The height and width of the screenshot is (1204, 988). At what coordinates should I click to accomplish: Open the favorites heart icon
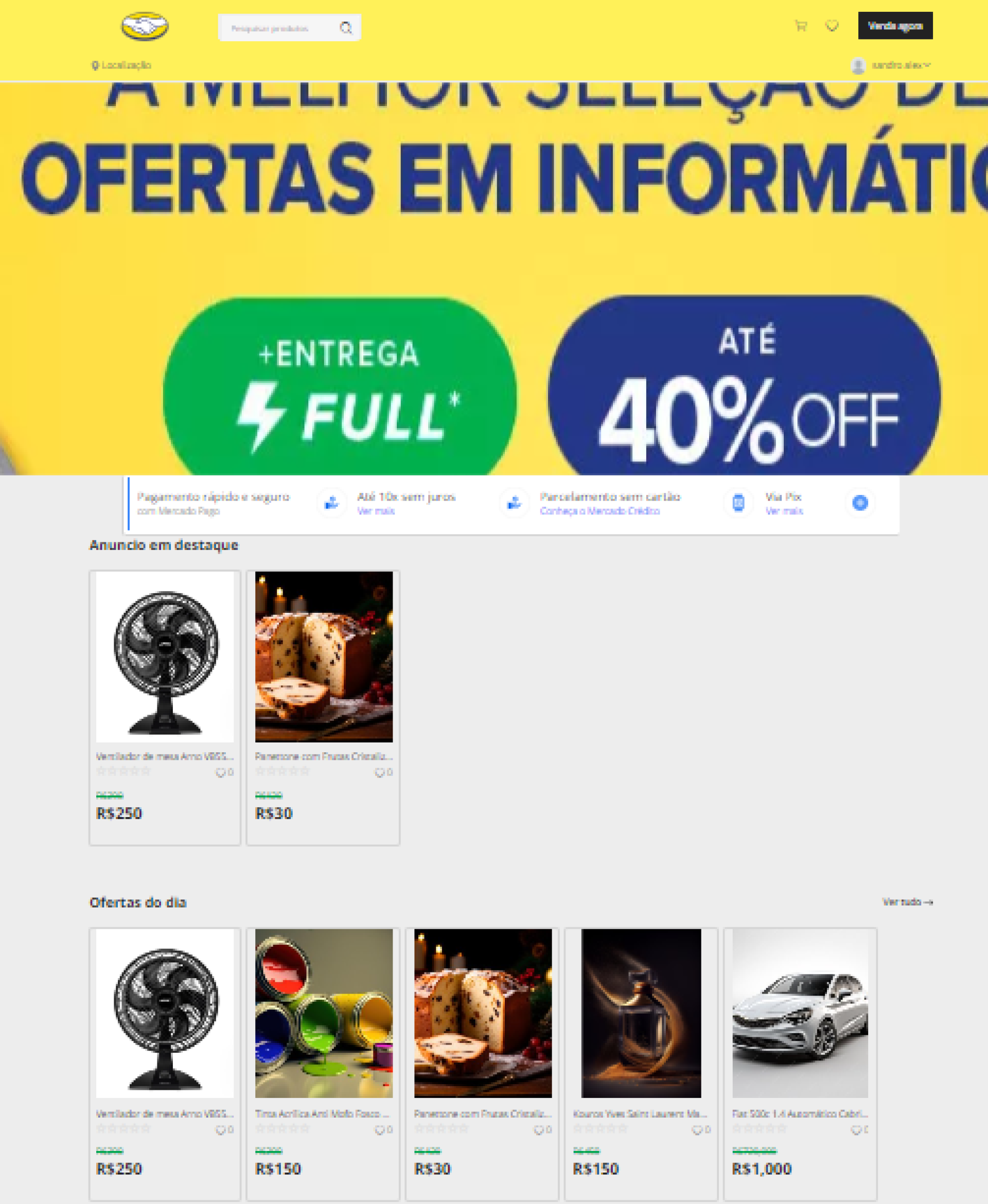click(x=832, y=26)
